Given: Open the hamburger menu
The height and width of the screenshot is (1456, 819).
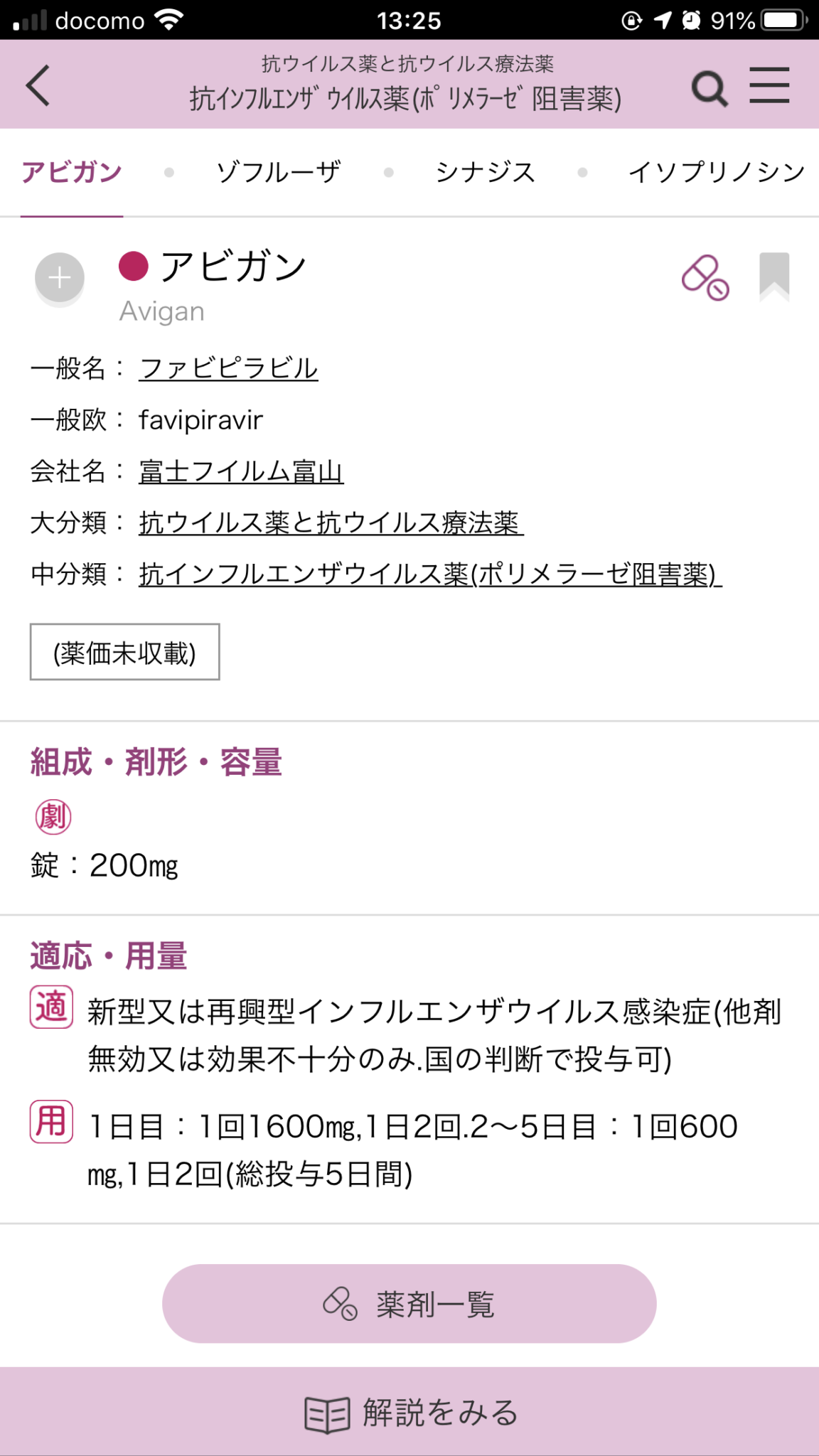Looking at the screenshot, I should click(769, 85).
